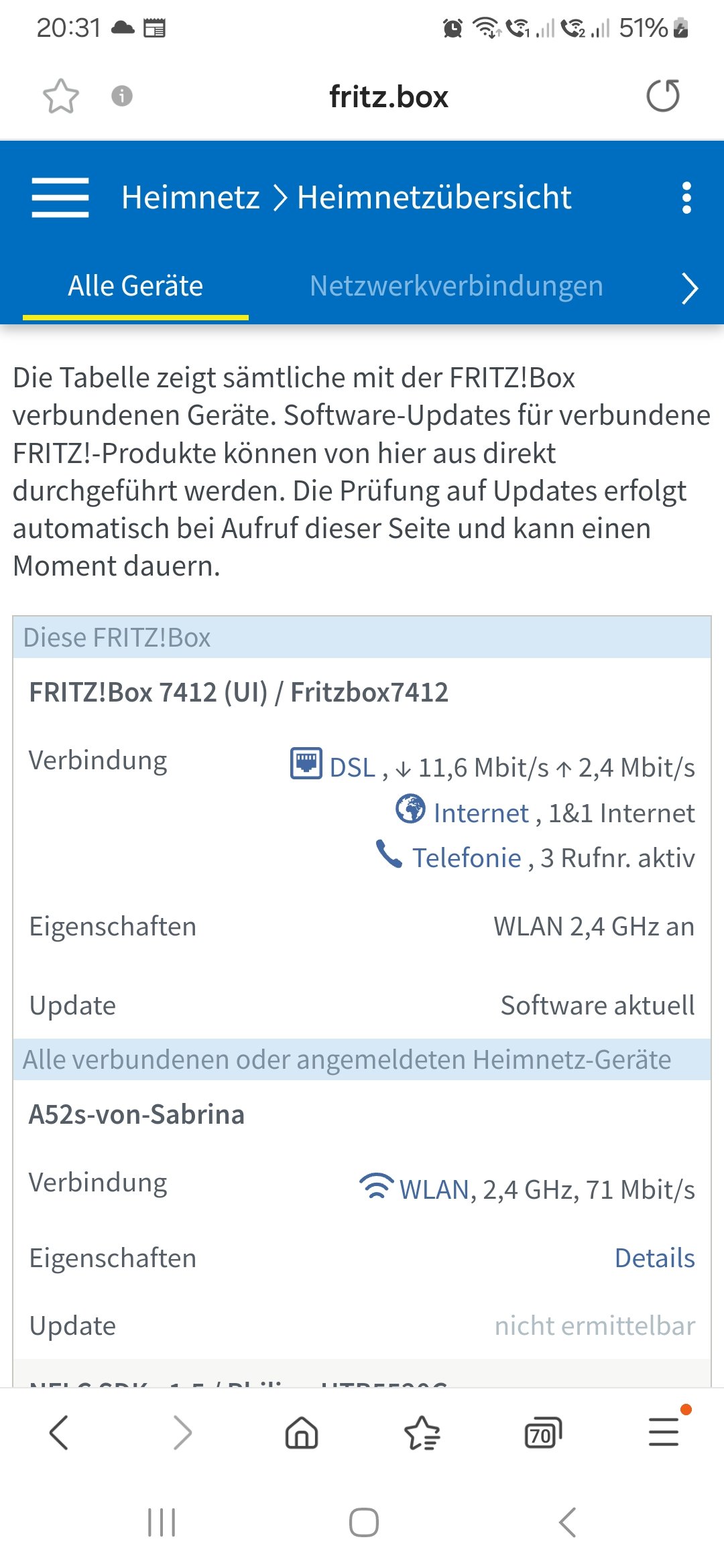Reload the fritz.box page
Screen dimensions: 724x1568
[x=662, y=96]
